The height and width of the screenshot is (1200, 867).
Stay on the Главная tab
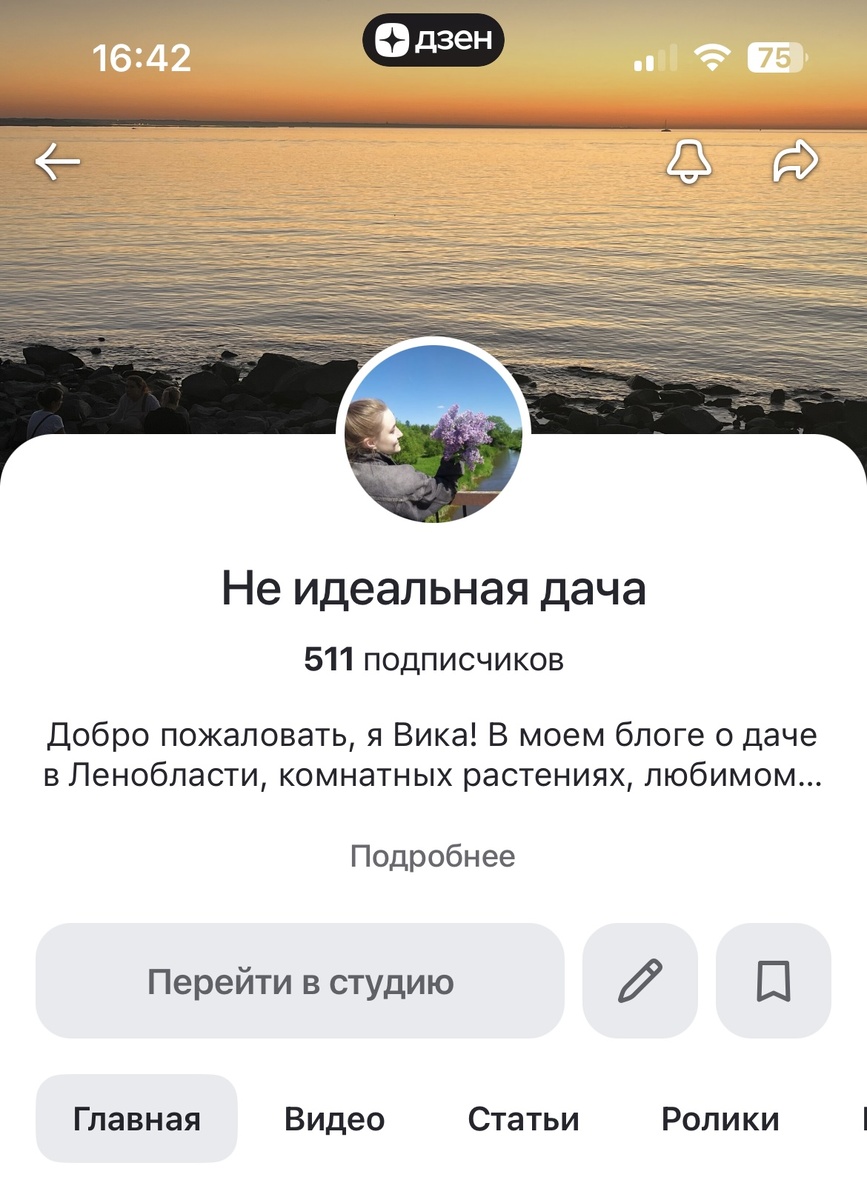(136, 1118)
